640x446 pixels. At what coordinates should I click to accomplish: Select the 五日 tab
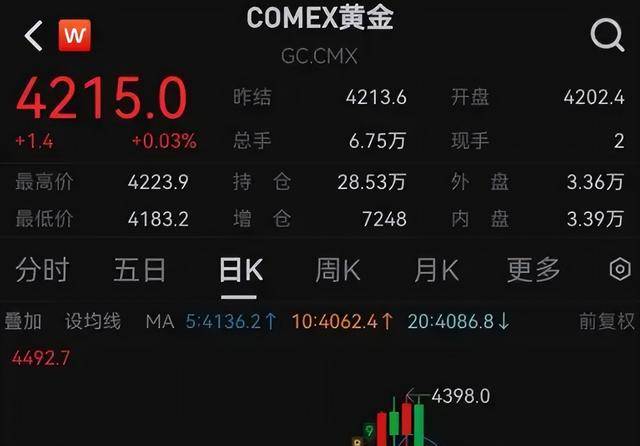pos(139,270)
